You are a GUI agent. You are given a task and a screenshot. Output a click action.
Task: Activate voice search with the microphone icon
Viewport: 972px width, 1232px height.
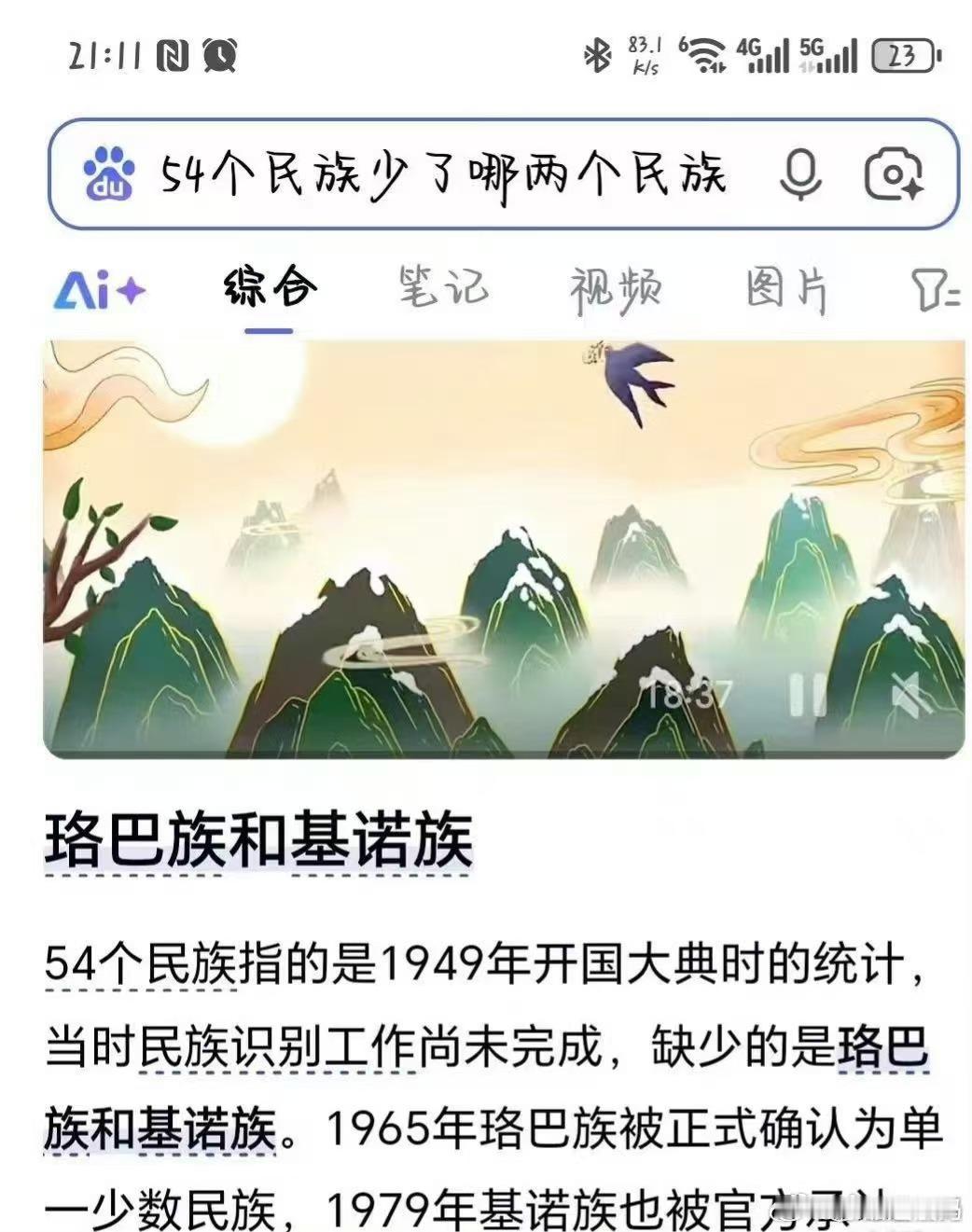[802, 173]
